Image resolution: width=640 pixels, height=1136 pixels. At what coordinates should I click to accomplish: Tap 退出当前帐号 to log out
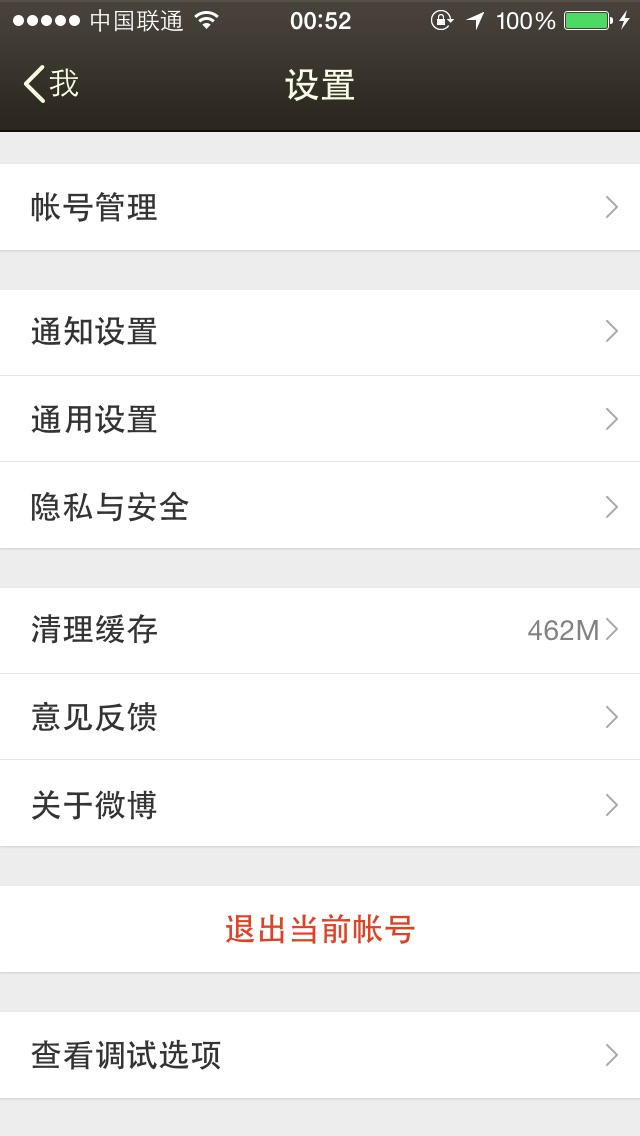click(320, 929)
